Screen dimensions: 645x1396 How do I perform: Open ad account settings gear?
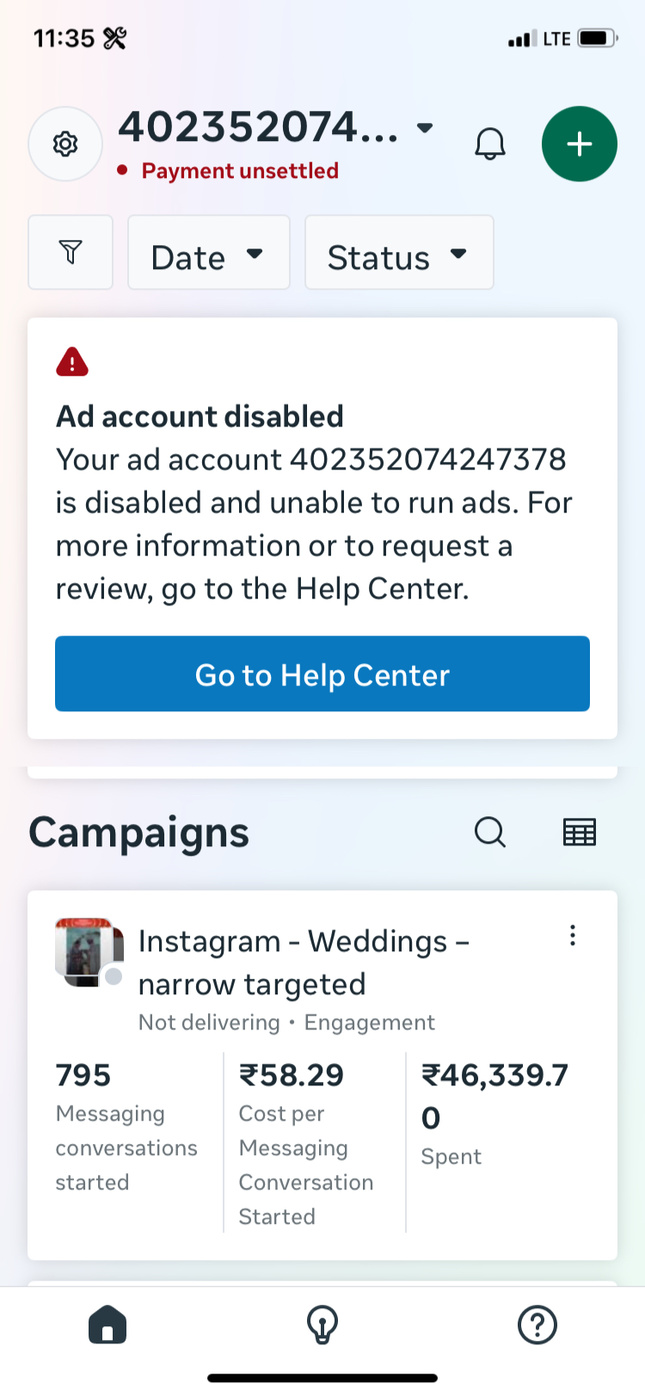(65, 144)
